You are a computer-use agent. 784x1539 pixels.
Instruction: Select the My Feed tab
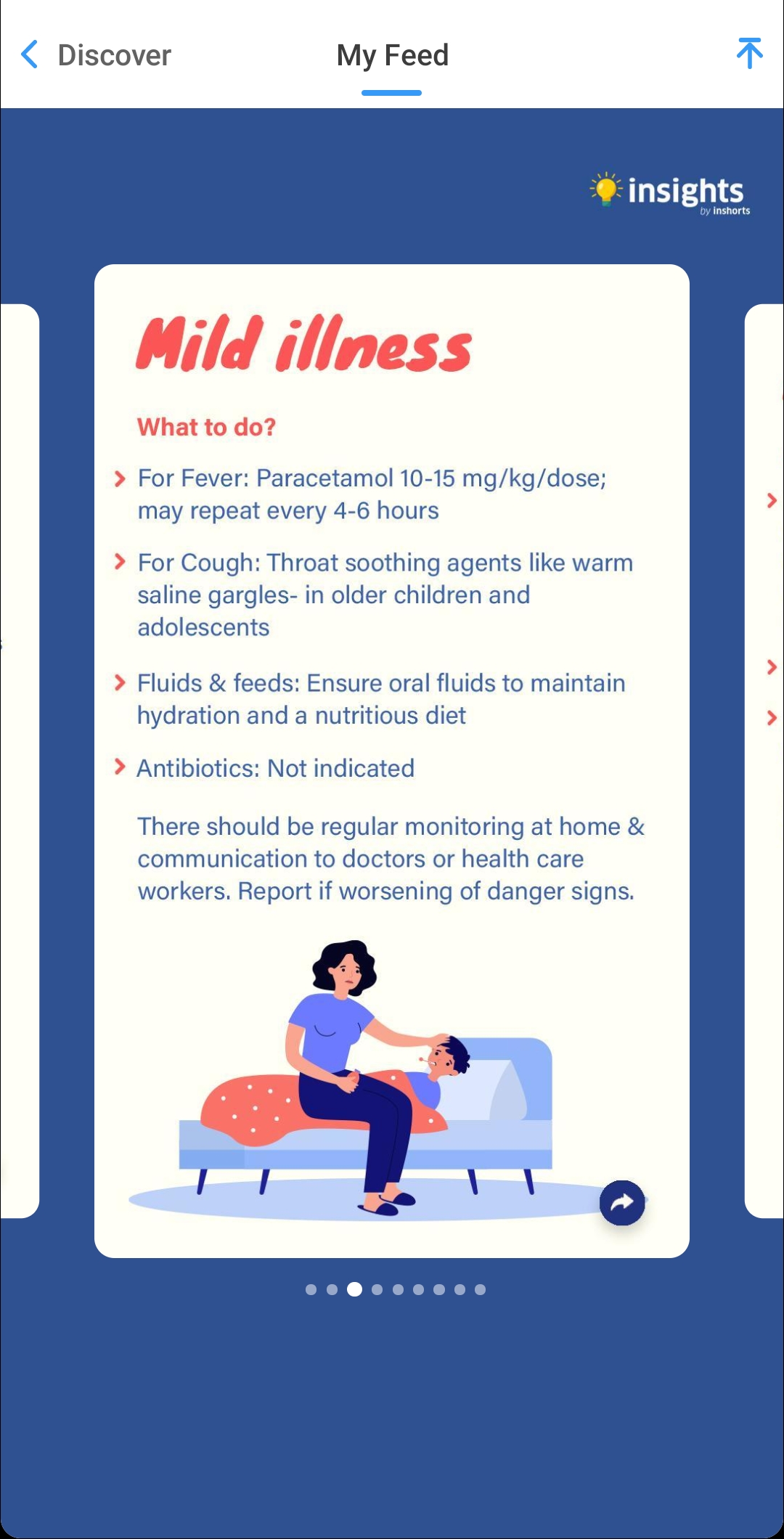click(392, 55)
